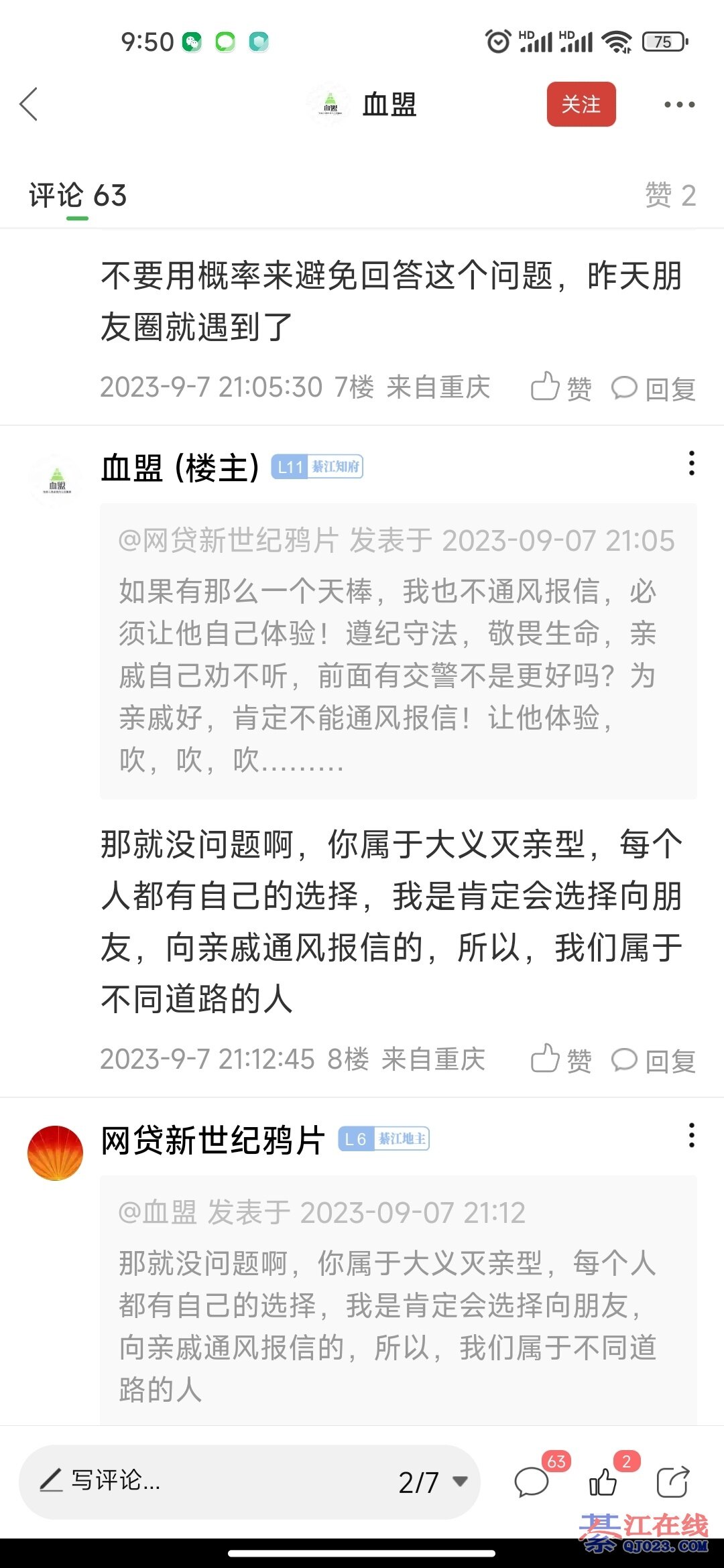
Task: Open options for 血盟's 8楼 comment
Action: (x=691, y=464)
